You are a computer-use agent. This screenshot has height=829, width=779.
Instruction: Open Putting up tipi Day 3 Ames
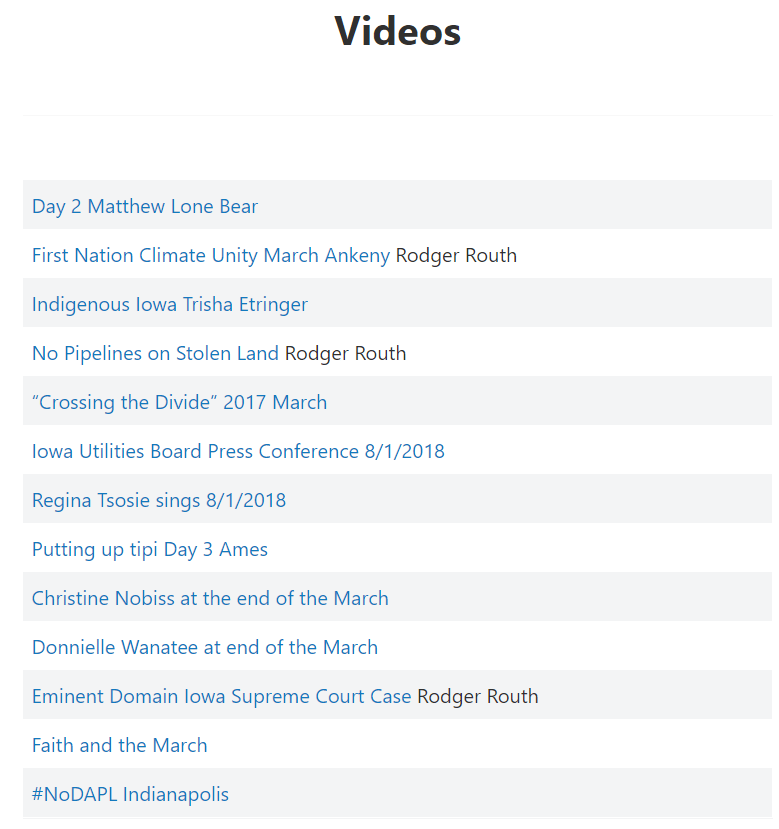150,550
